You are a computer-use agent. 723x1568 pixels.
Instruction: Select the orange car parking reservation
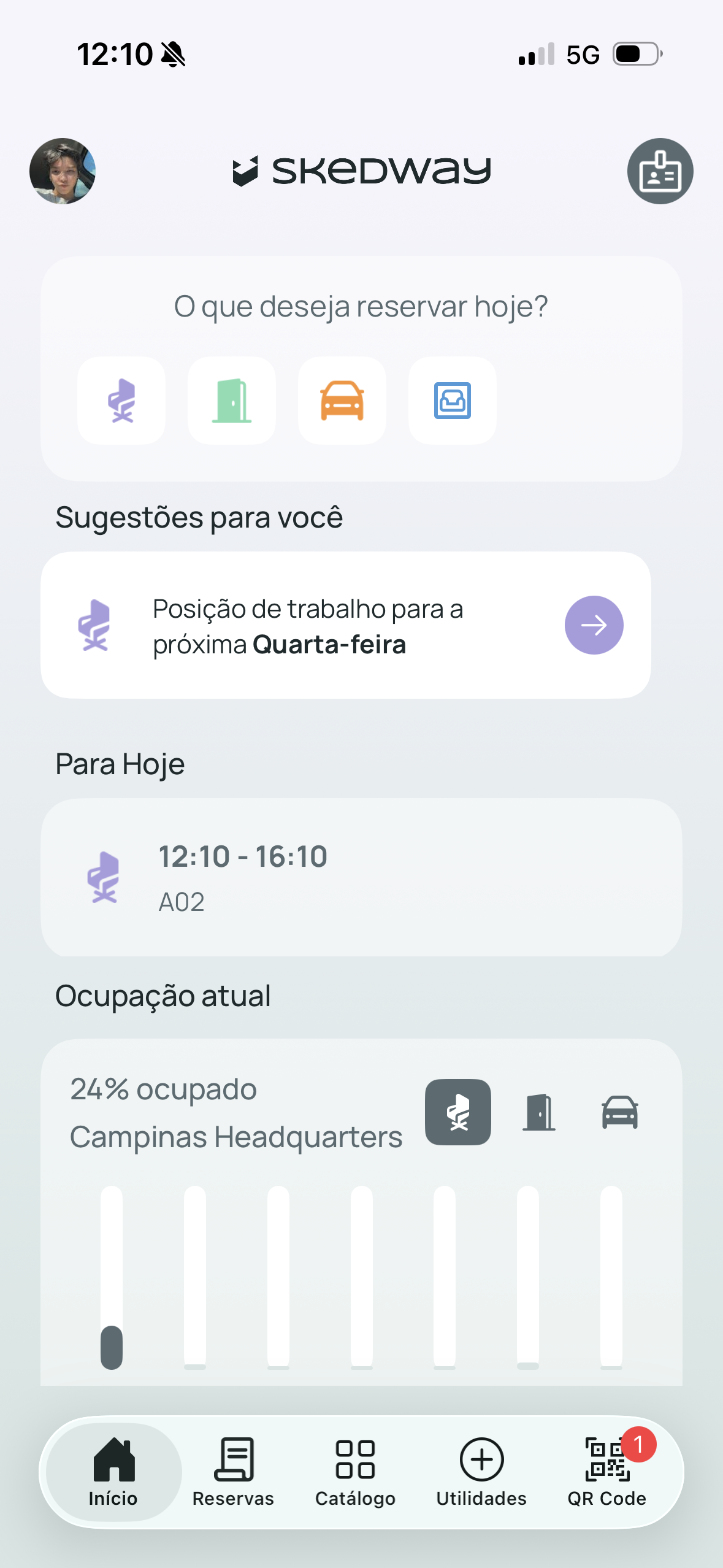342,401
